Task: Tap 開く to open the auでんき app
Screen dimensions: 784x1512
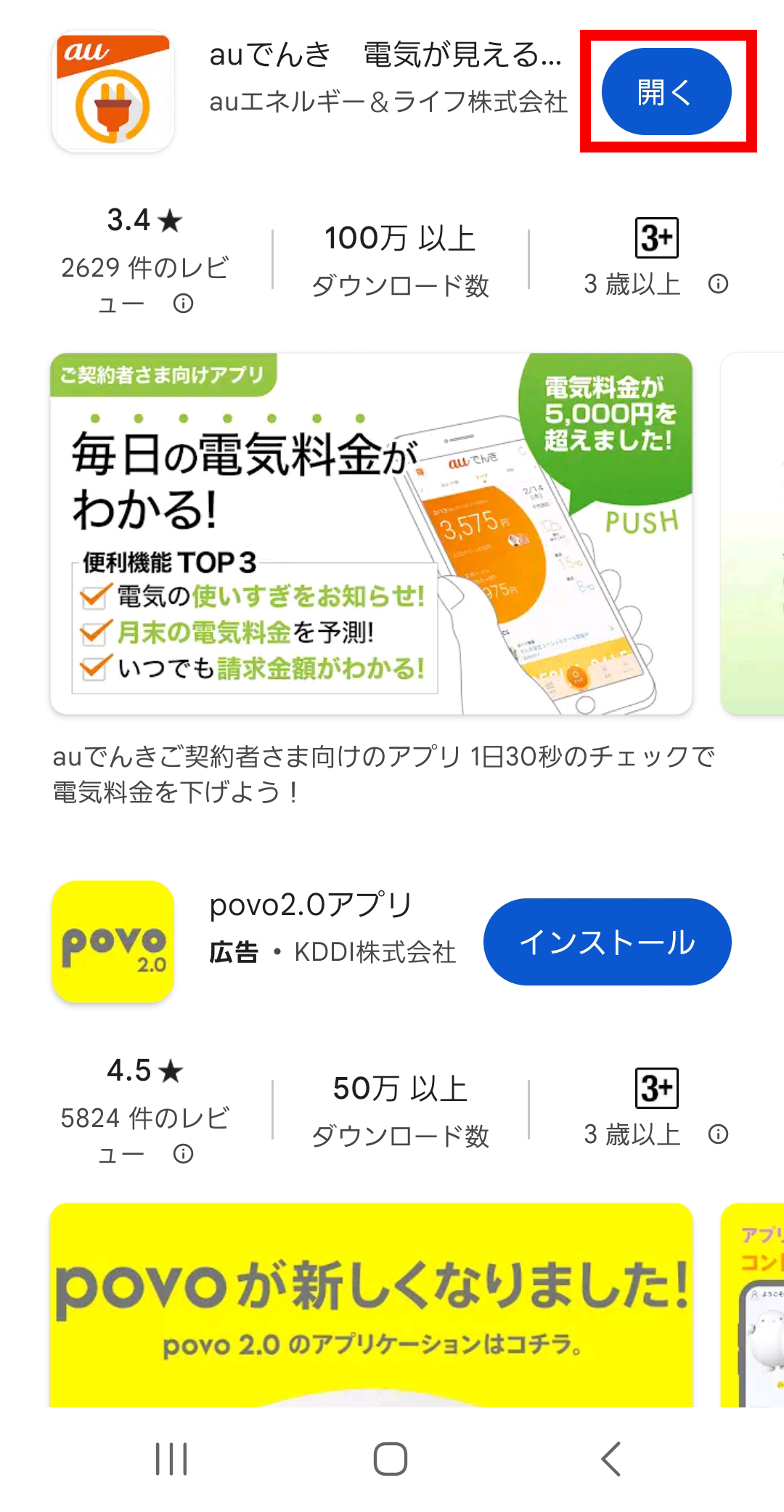Action: 666,92
